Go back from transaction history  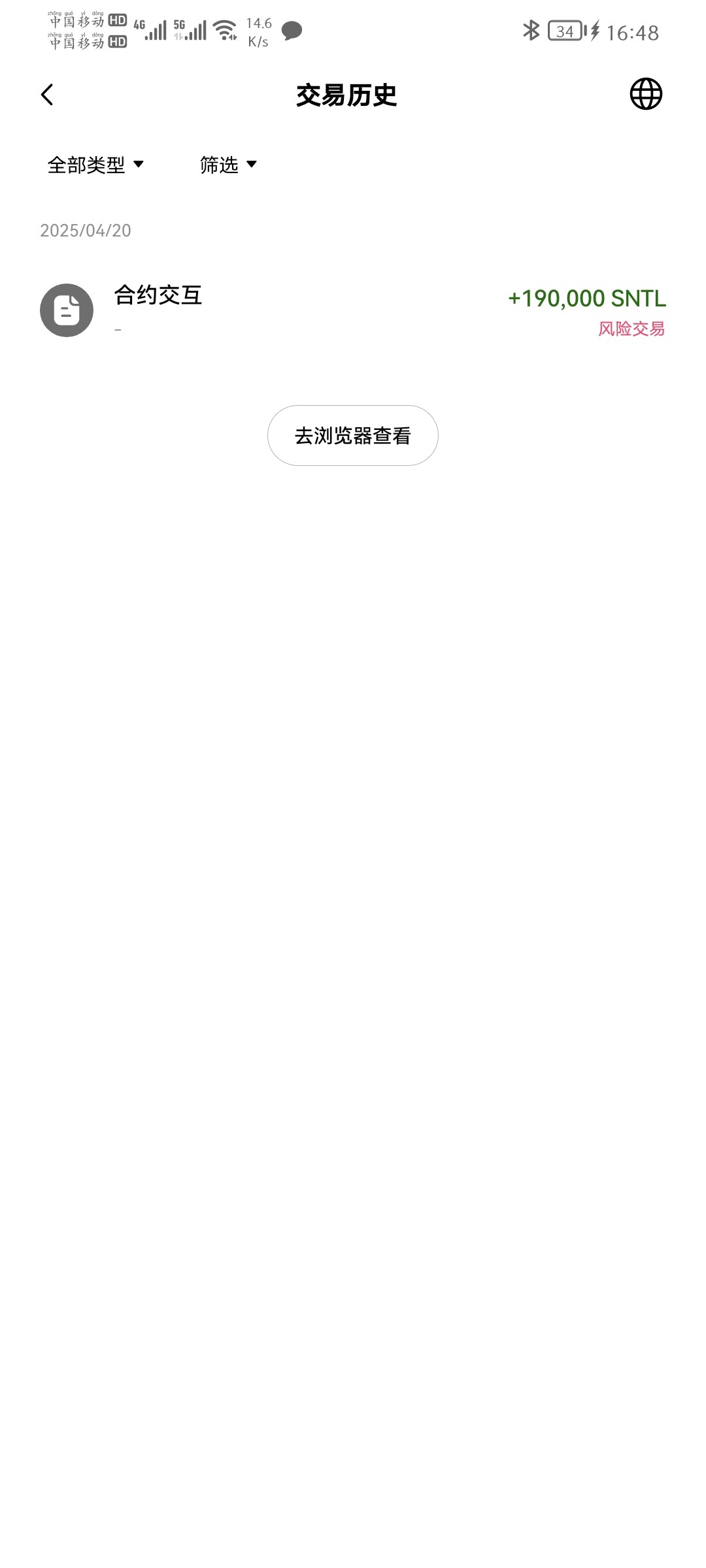pyautogui.click(x=47, y=95)
